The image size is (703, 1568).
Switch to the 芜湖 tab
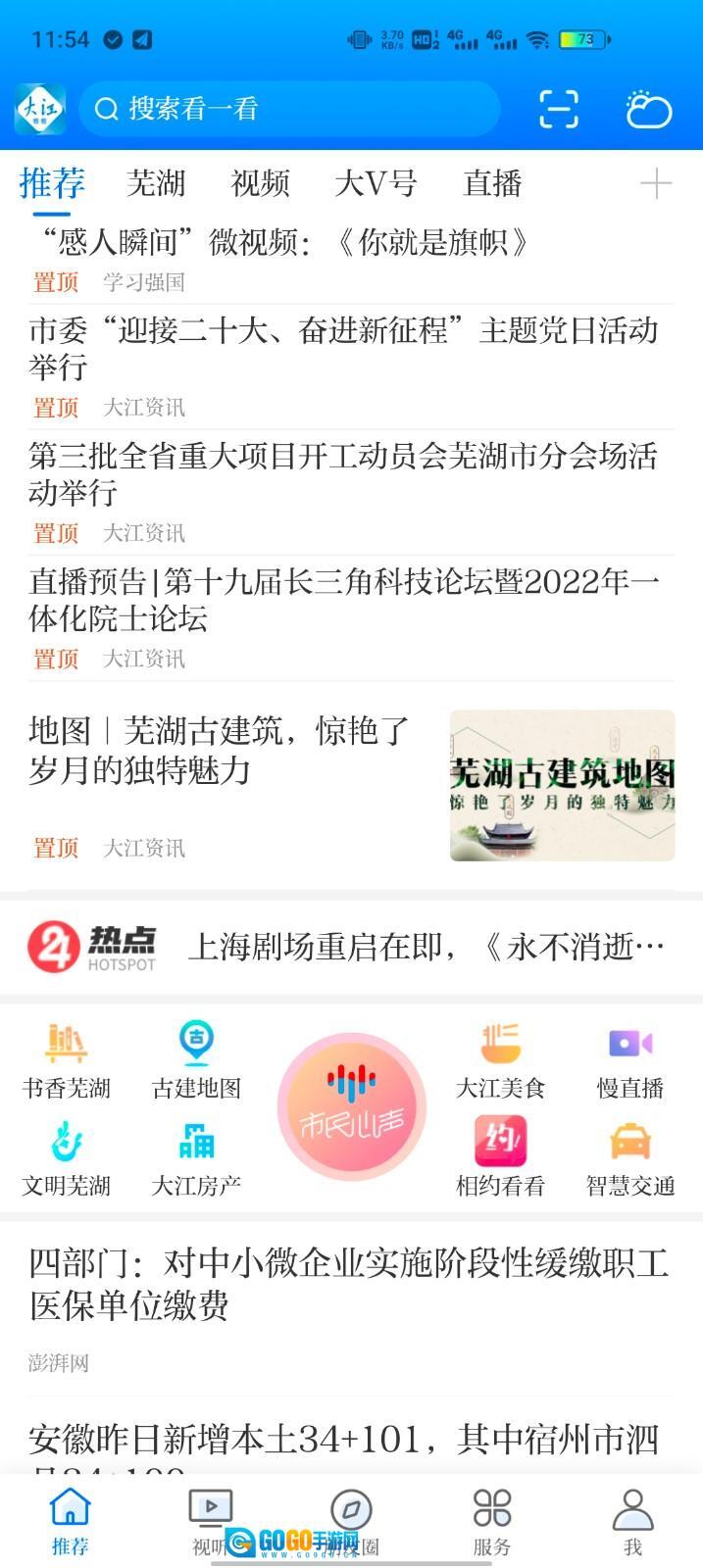(156, 183)
